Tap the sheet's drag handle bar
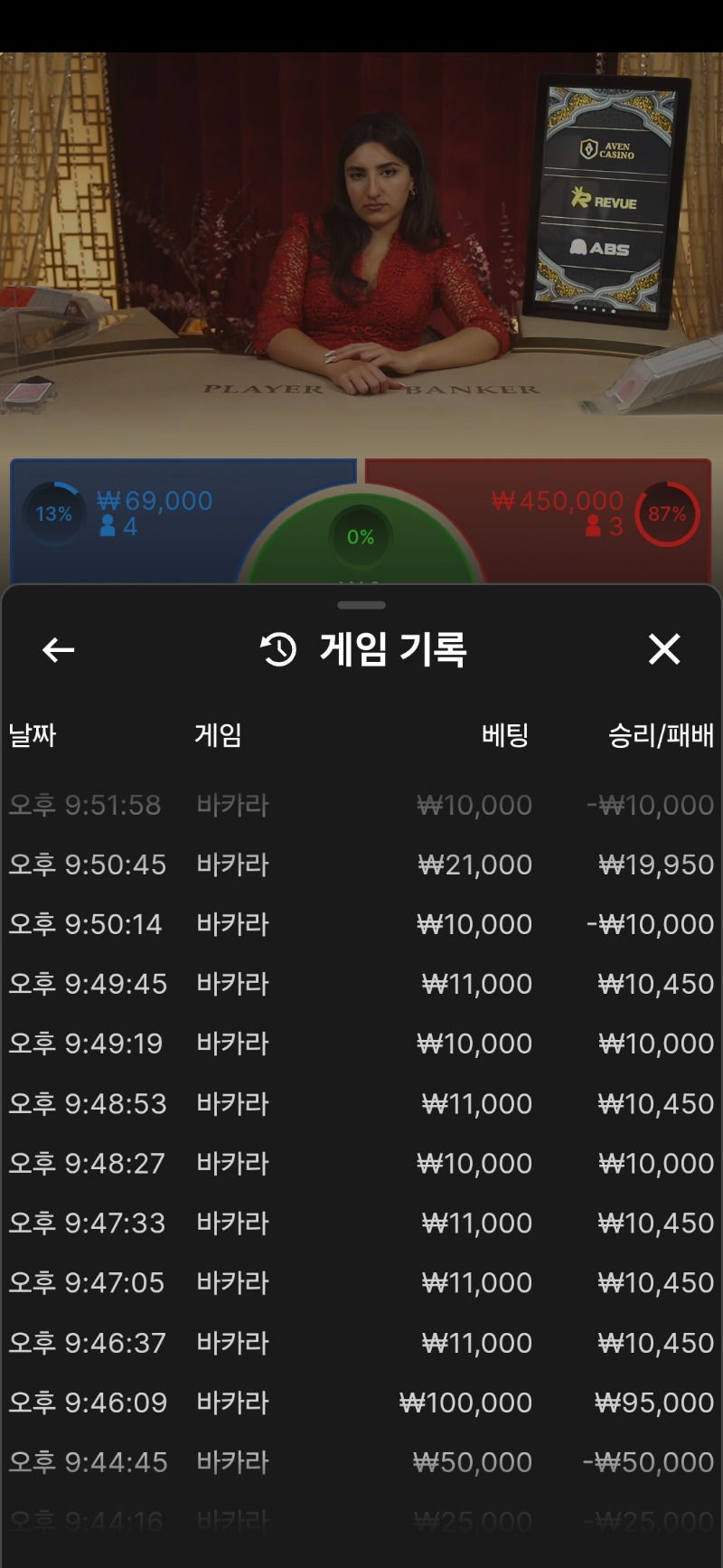This screenshot has height=1568, width=723. coord(361,605)
